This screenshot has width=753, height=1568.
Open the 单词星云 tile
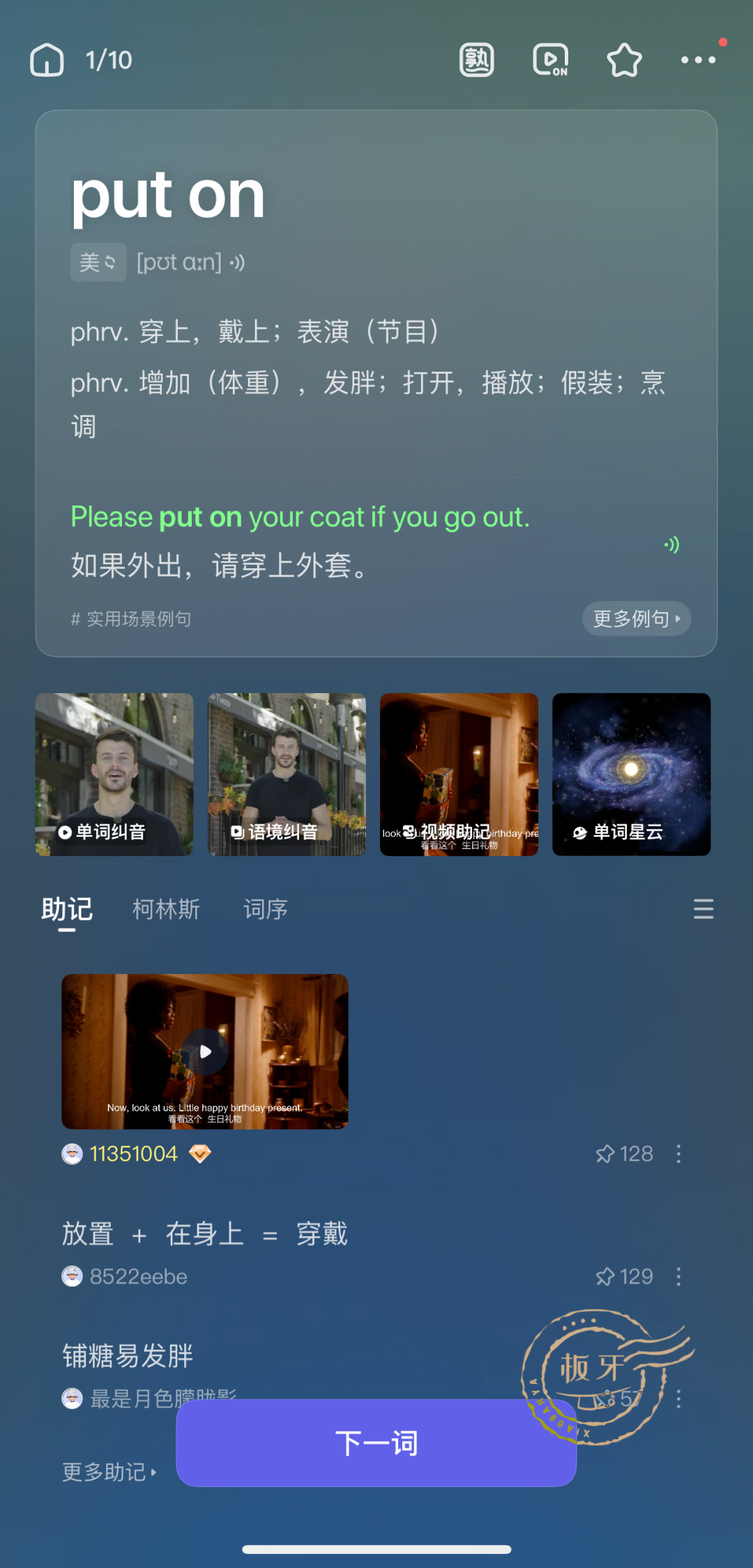(x=631, y=774)
